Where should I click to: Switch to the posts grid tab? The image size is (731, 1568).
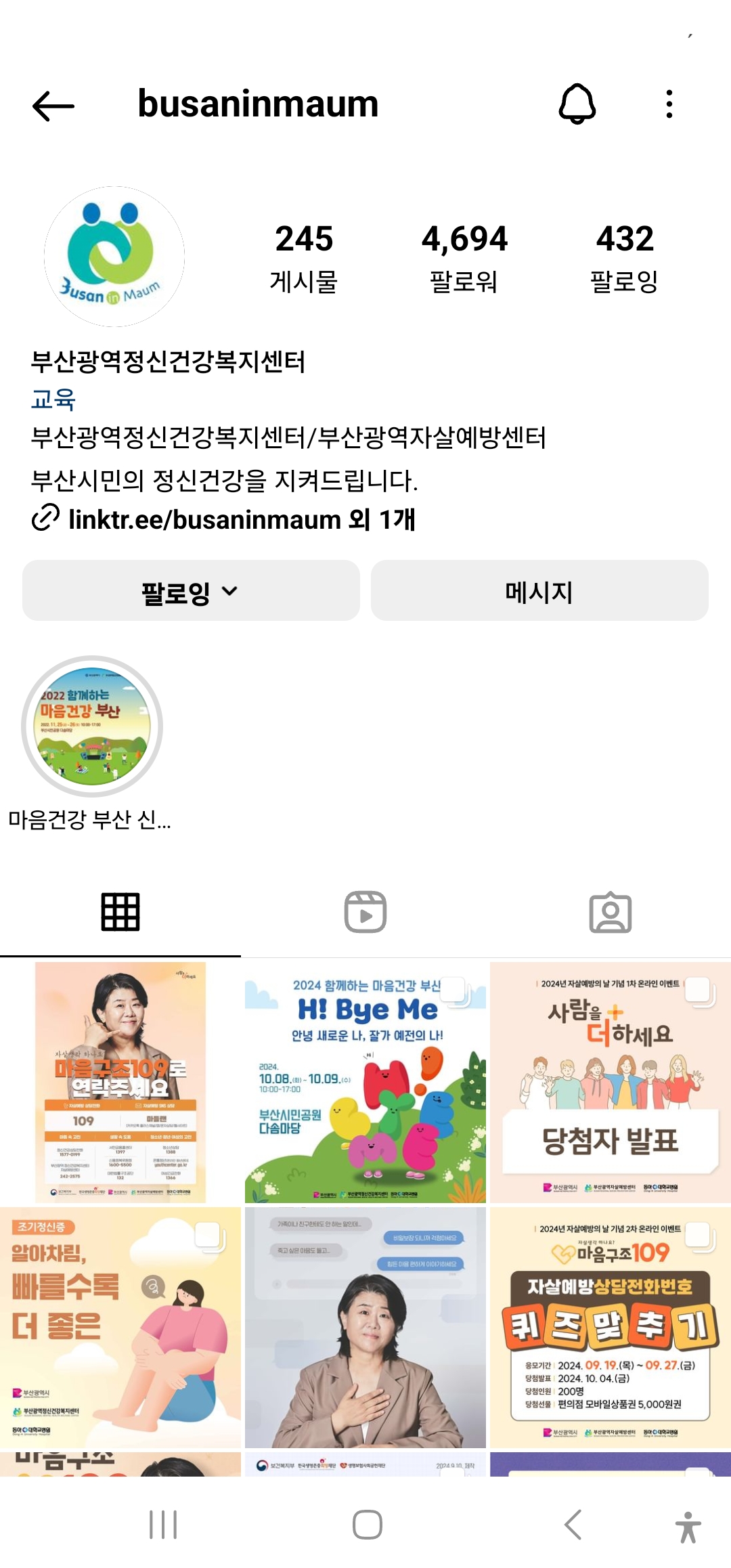coord(120,912)
